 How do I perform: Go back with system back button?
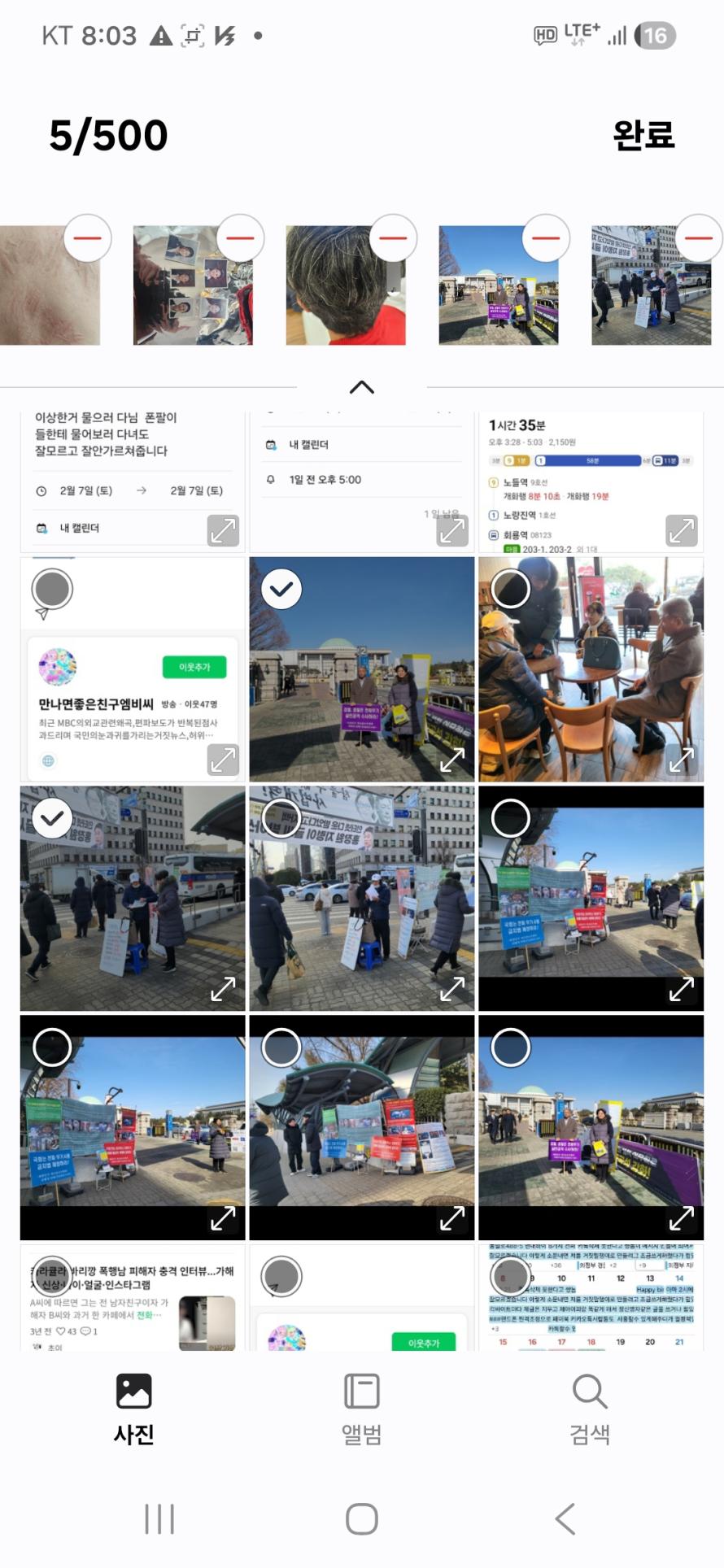[565, 1518]
